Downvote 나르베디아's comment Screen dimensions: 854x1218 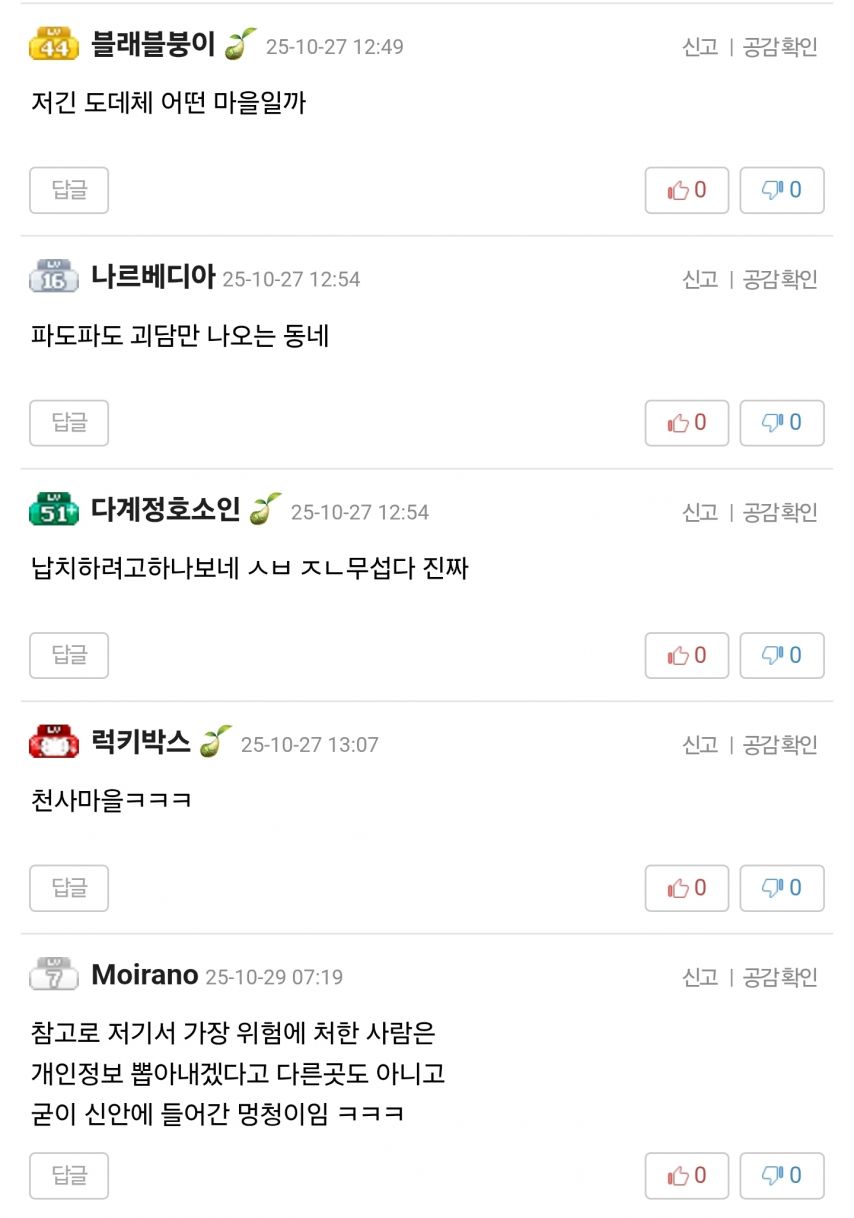(781, 423)
